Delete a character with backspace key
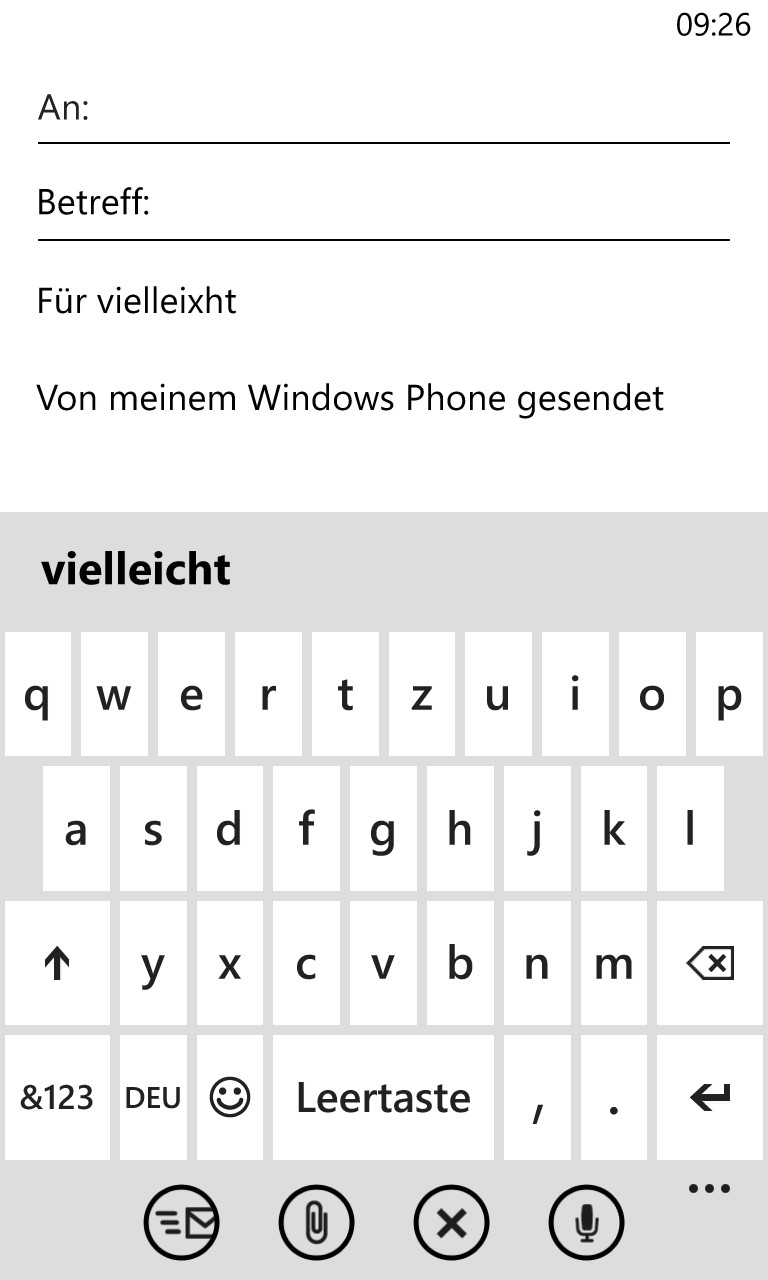 coord(710,963)
